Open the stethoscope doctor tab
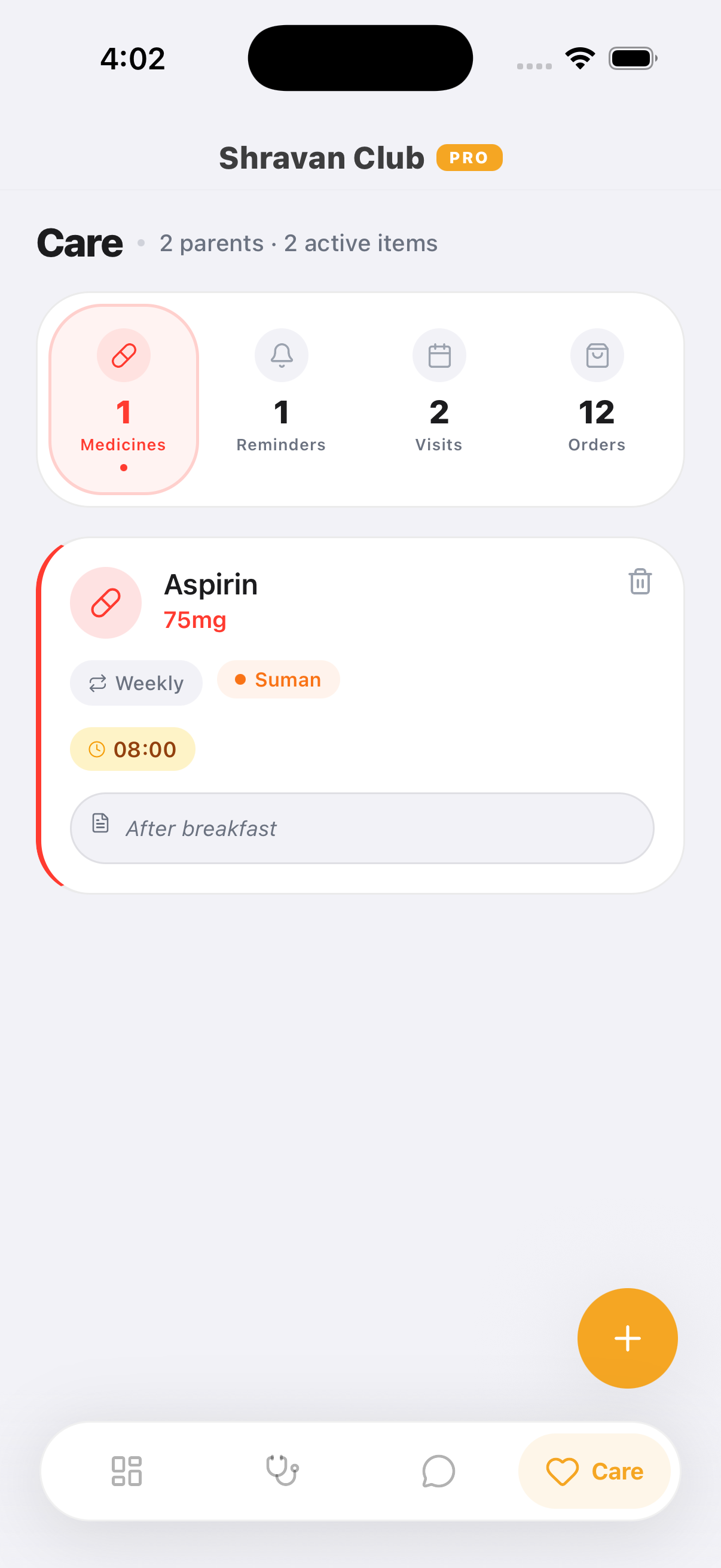The image size is (721, 1568). pyautogui.click(x=282, y=1471)
